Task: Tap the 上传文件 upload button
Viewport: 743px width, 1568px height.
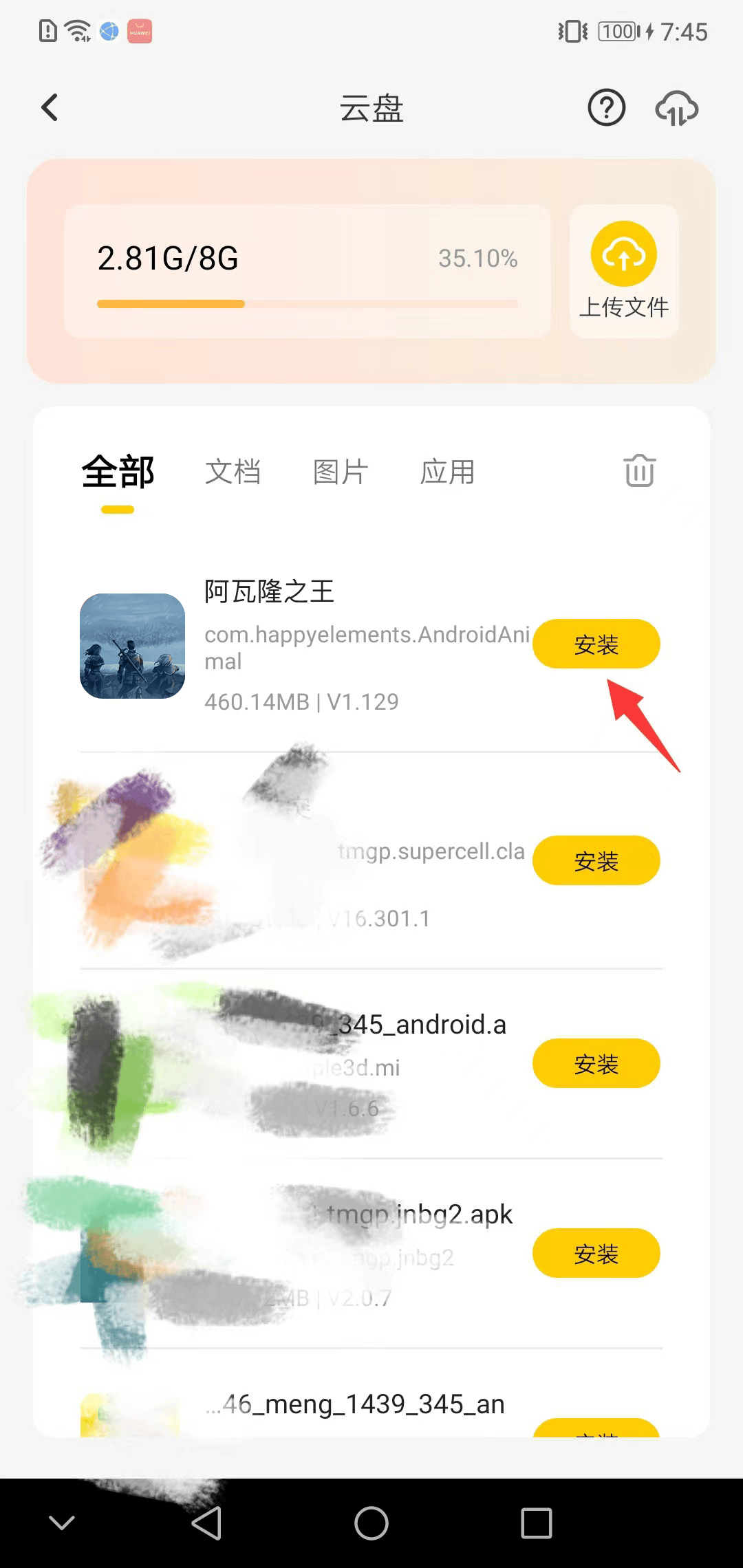Action: pyautogui.click(x=624, y=271)
